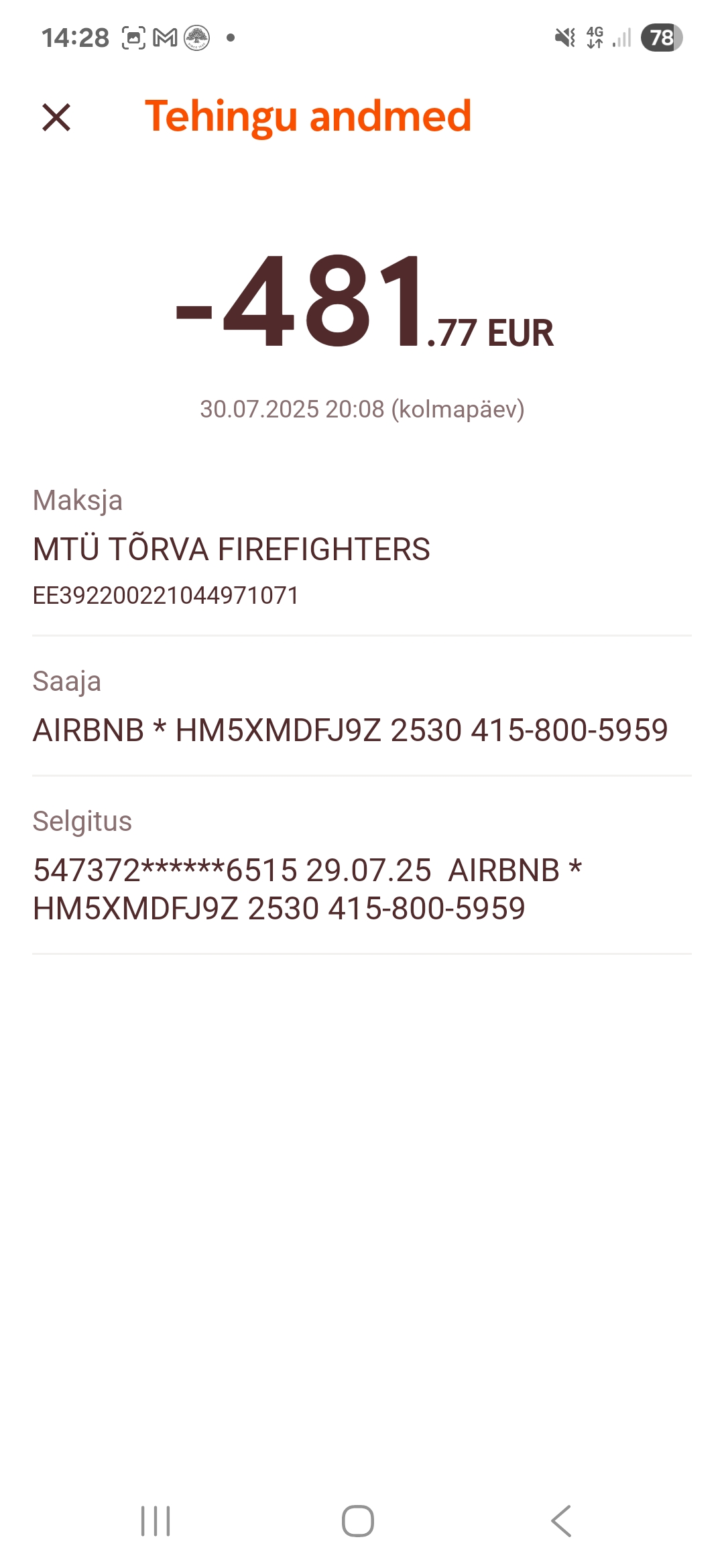
Task: Open the recent apps view
Action: click(x=156, y=1520)
